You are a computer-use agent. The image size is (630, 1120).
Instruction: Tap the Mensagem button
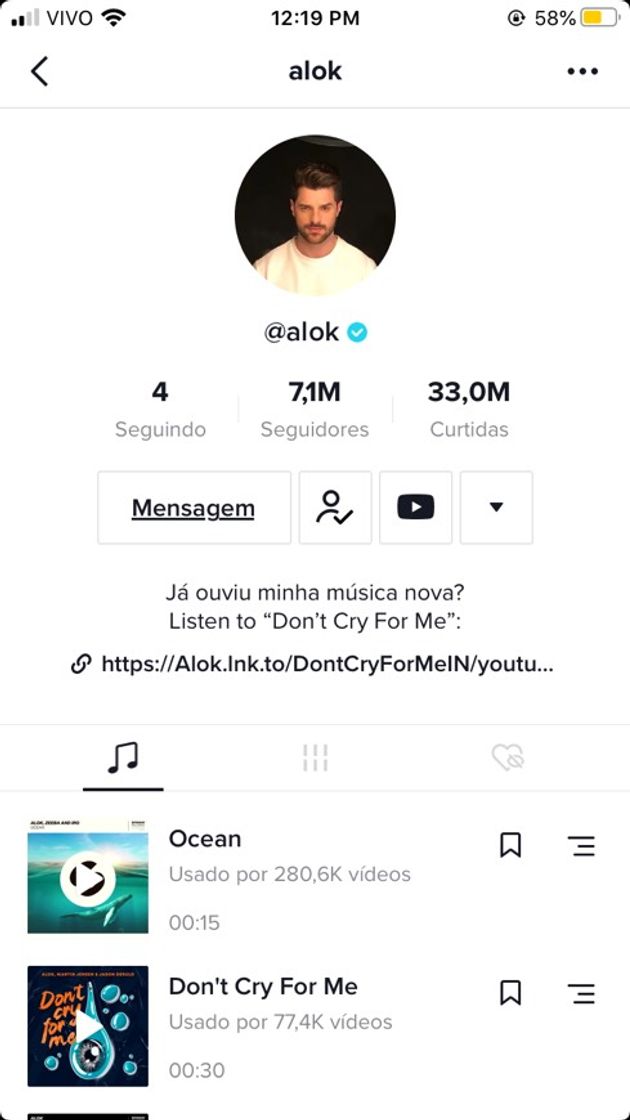(x=194, y=508)
